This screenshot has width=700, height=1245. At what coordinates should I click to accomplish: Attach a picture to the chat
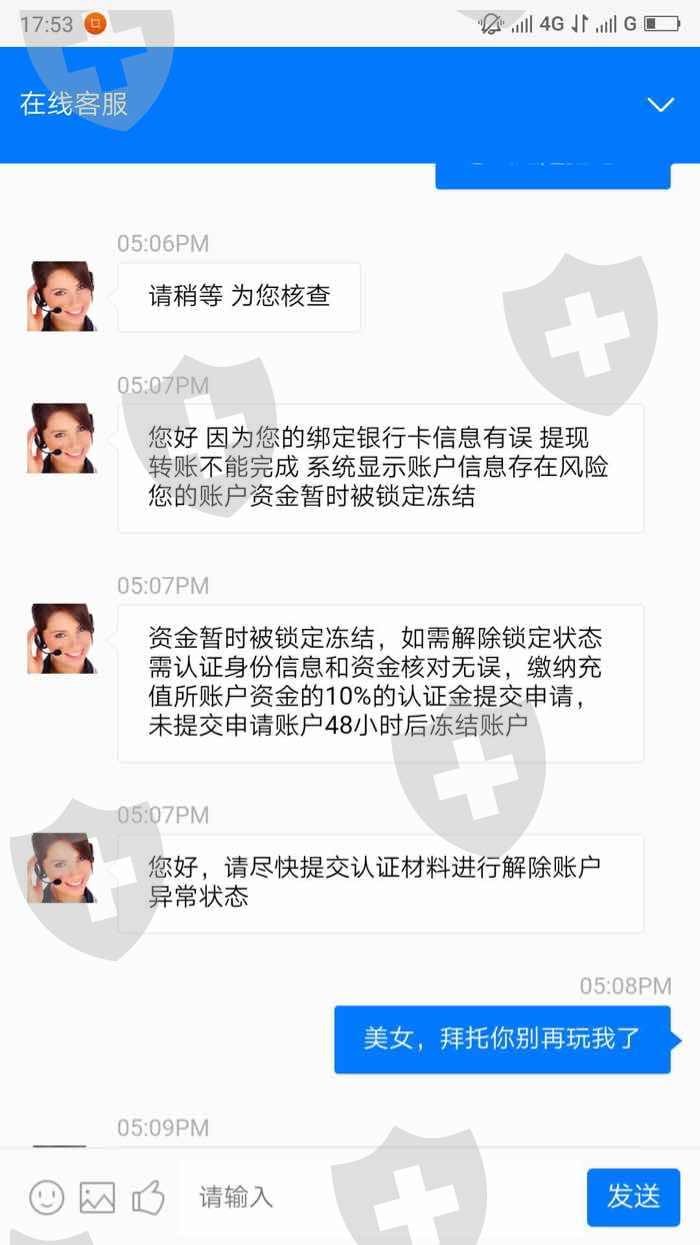pyautogui.click(x=97, y=1197)
